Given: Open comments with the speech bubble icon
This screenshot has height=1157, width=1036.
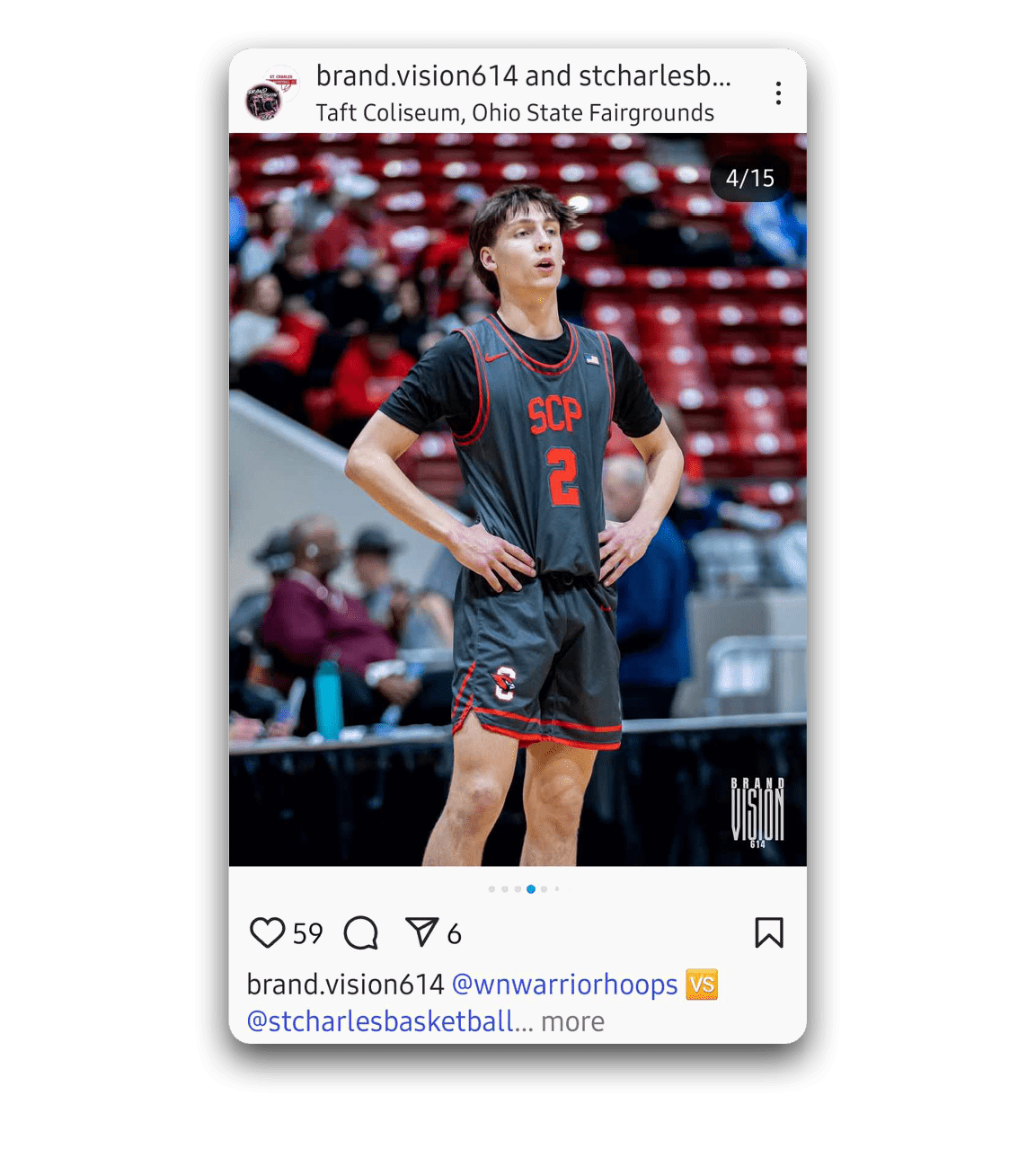Looking at the screenshot, I should click(361, 933).
